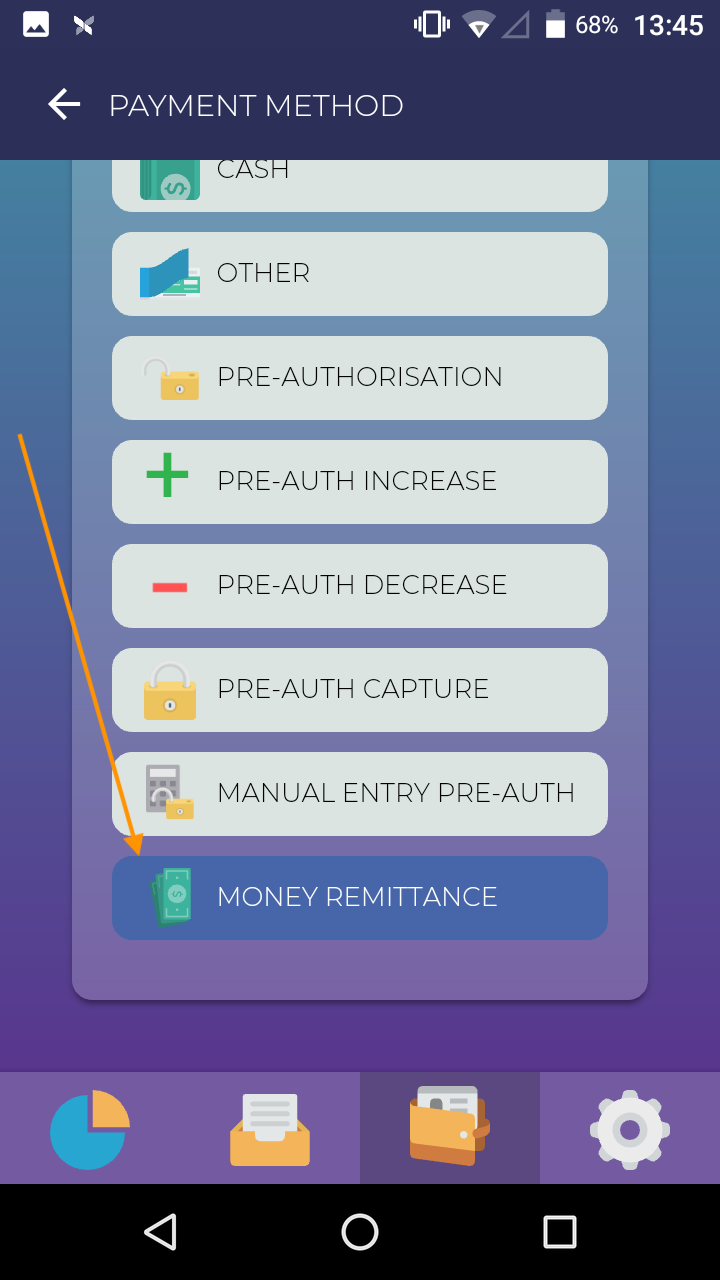Open the inbox documents tab
Image resolution: width=720 pixels, height=1280 pixels.
tap(270, 1129)
